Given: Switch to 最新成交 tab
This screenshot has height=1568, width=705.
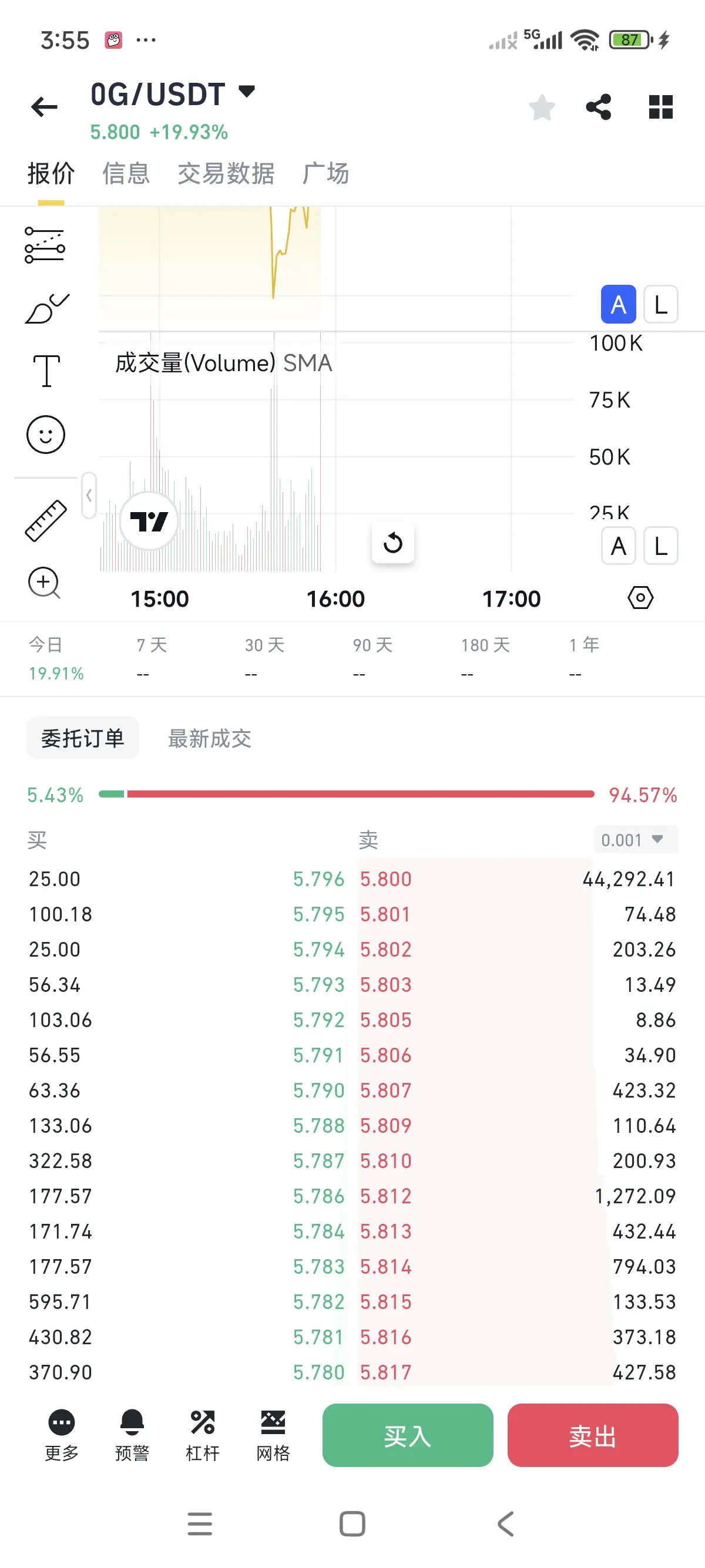Looking at the screenshot, I should tap(209, 738).
